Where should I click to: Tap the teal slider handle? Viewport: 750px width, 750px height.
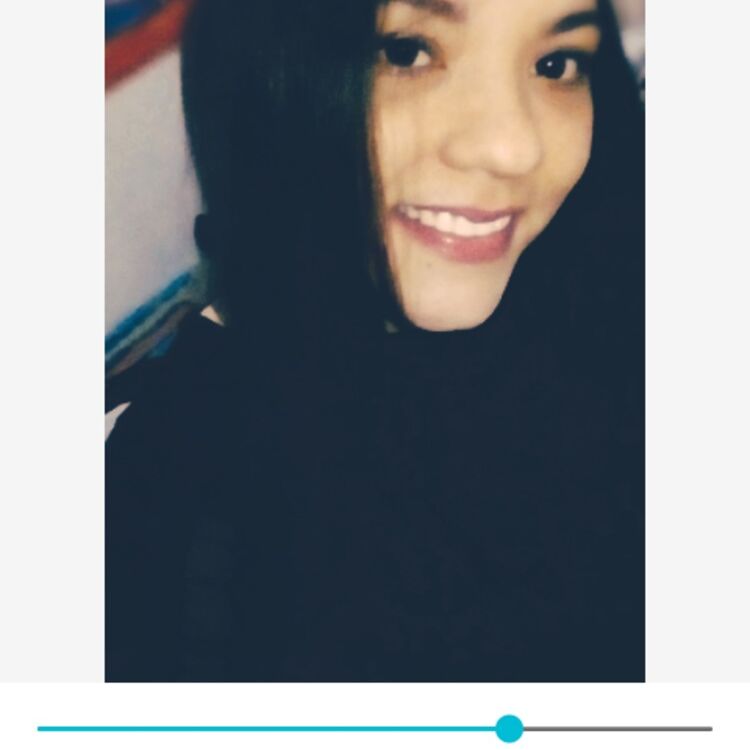click(x=509, y=728)
